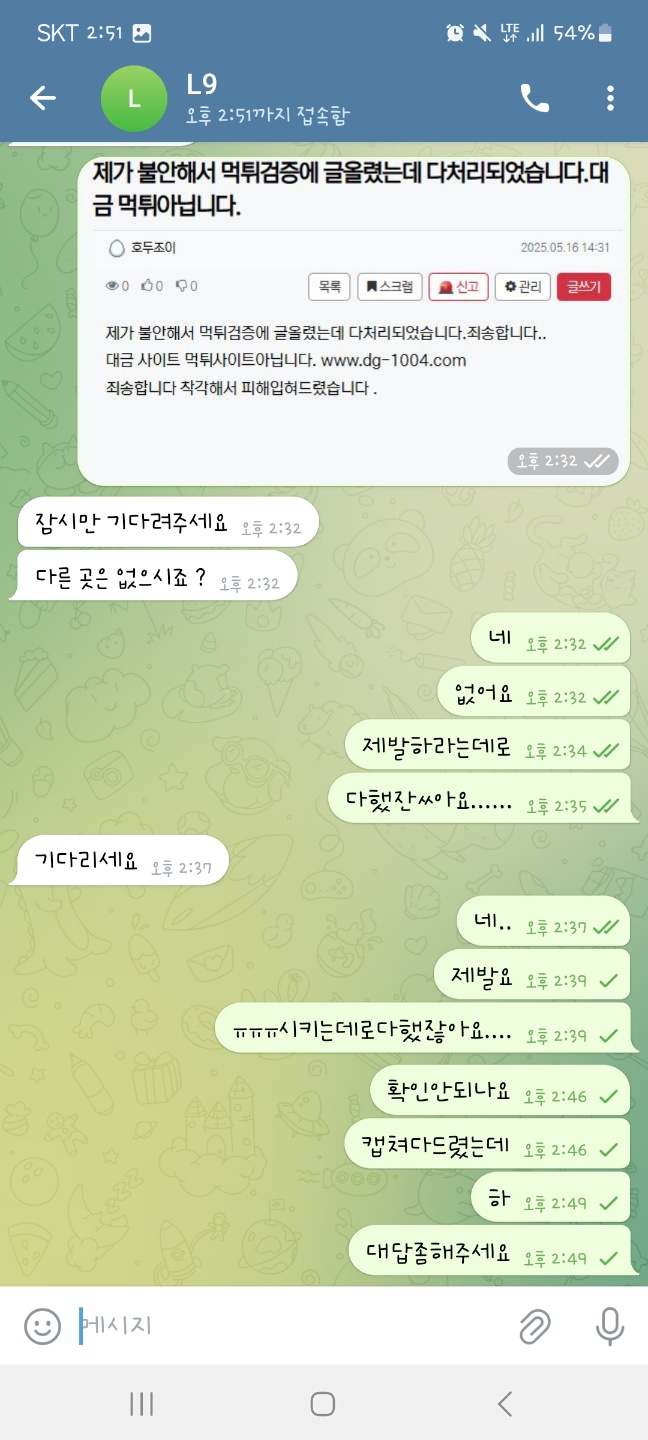648x1440 pixels.
Task: Open recent apps from navigation bar
Action: pos(141,1404)
